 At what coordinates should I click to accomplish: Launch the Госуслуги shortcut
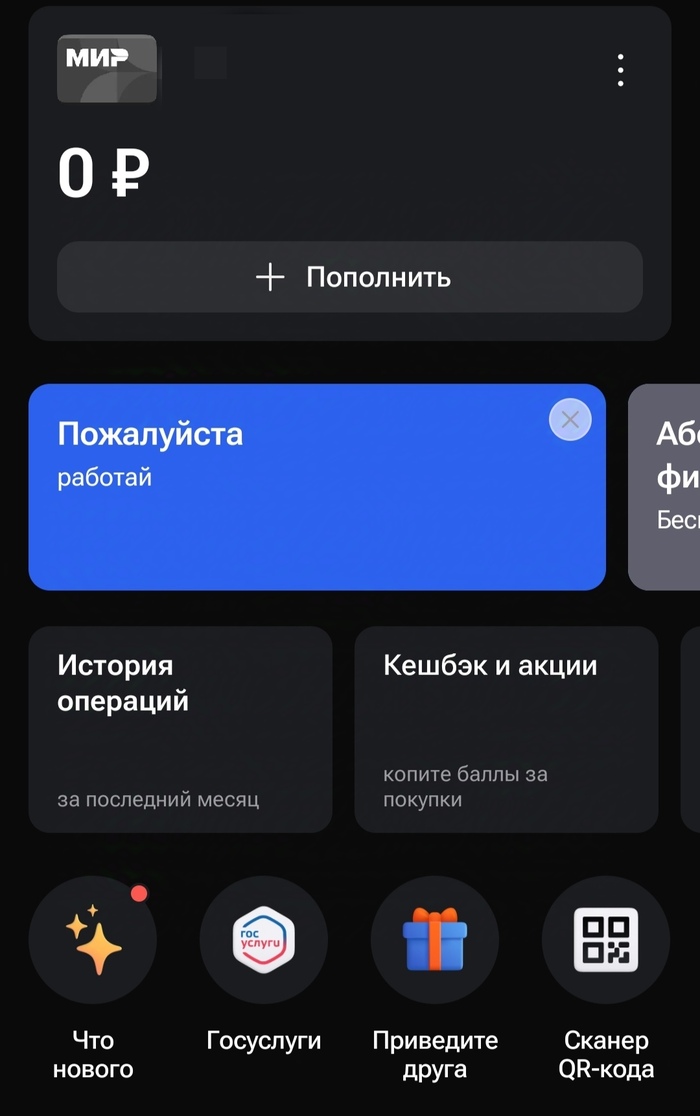(x=264, y=940)
